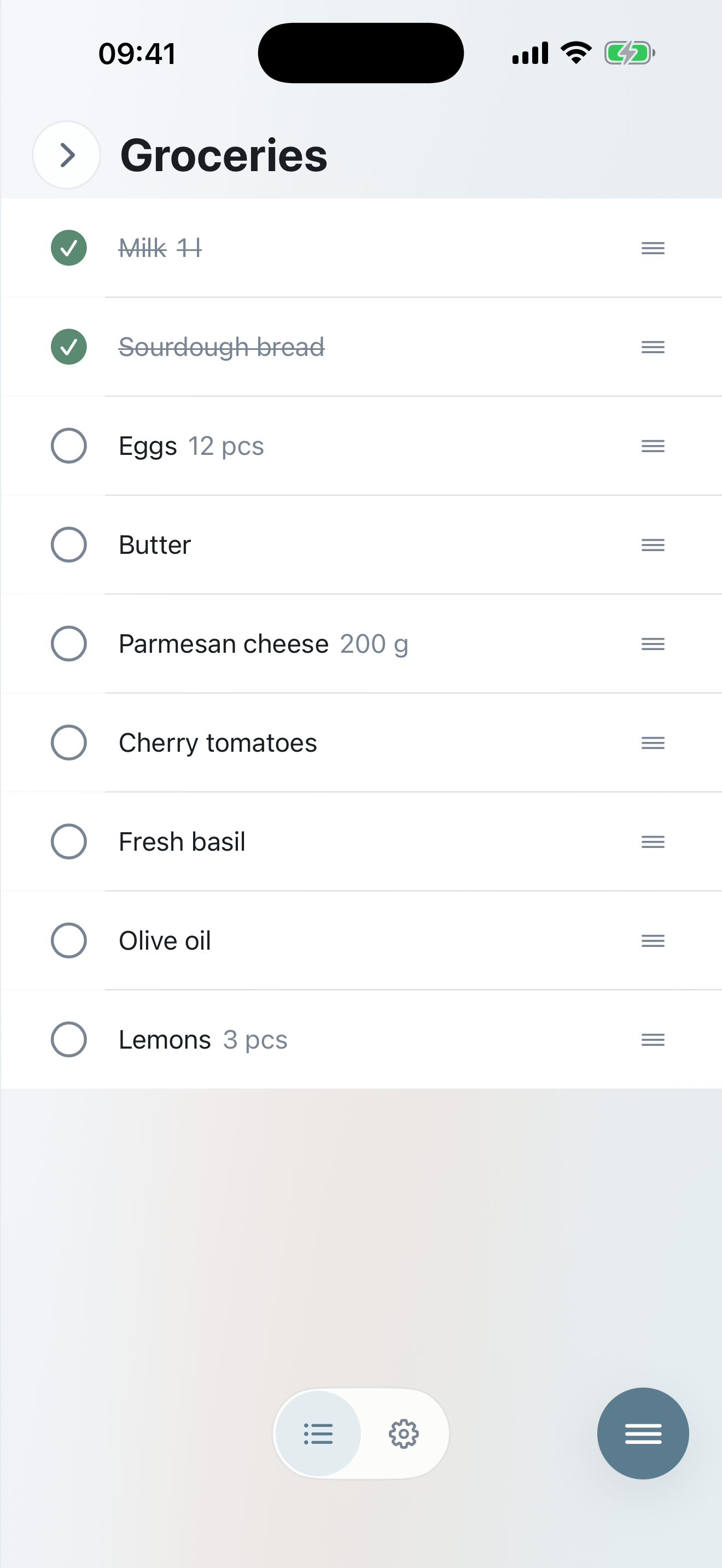Collapse the Groceries list with the chevron
Image resolution: width=722 pixels, height=1568 pixels.
tap(66, 155)
